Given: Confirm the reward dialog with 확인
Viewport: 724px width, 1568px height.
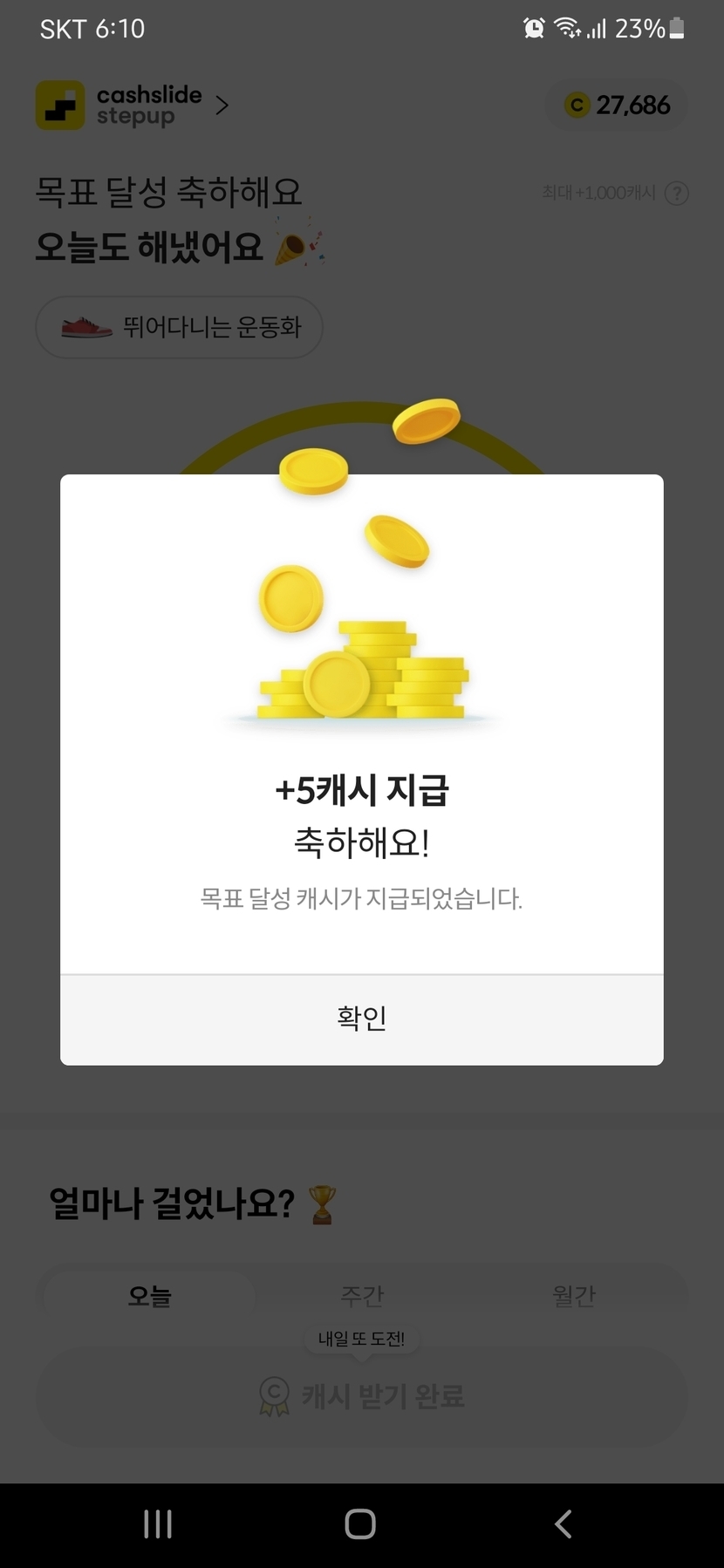Looking at the screenshot, I should tap(361, 1019).
